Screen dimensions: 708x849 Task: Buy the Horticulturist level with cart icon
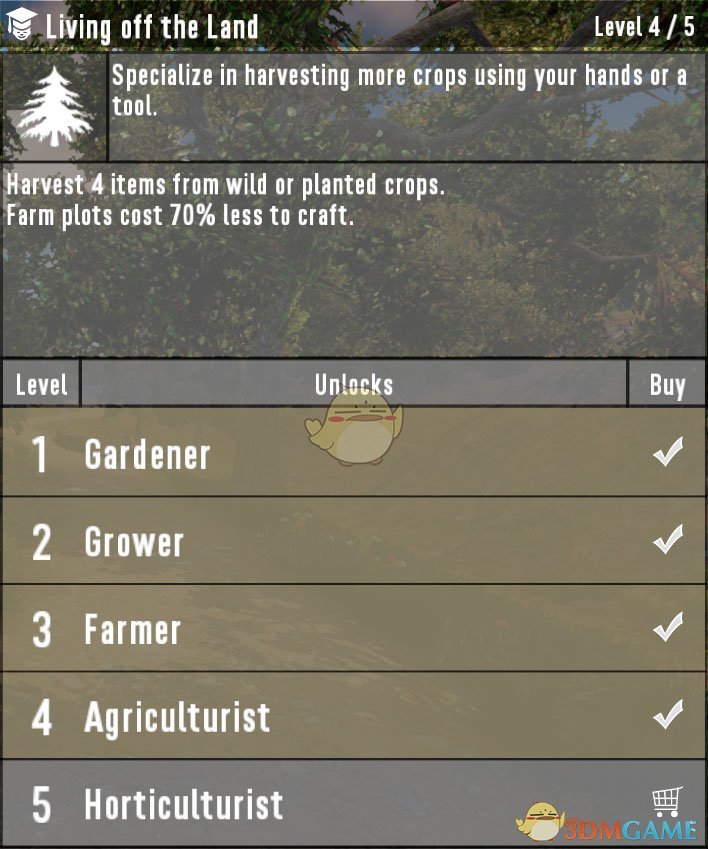pos(666,802)
